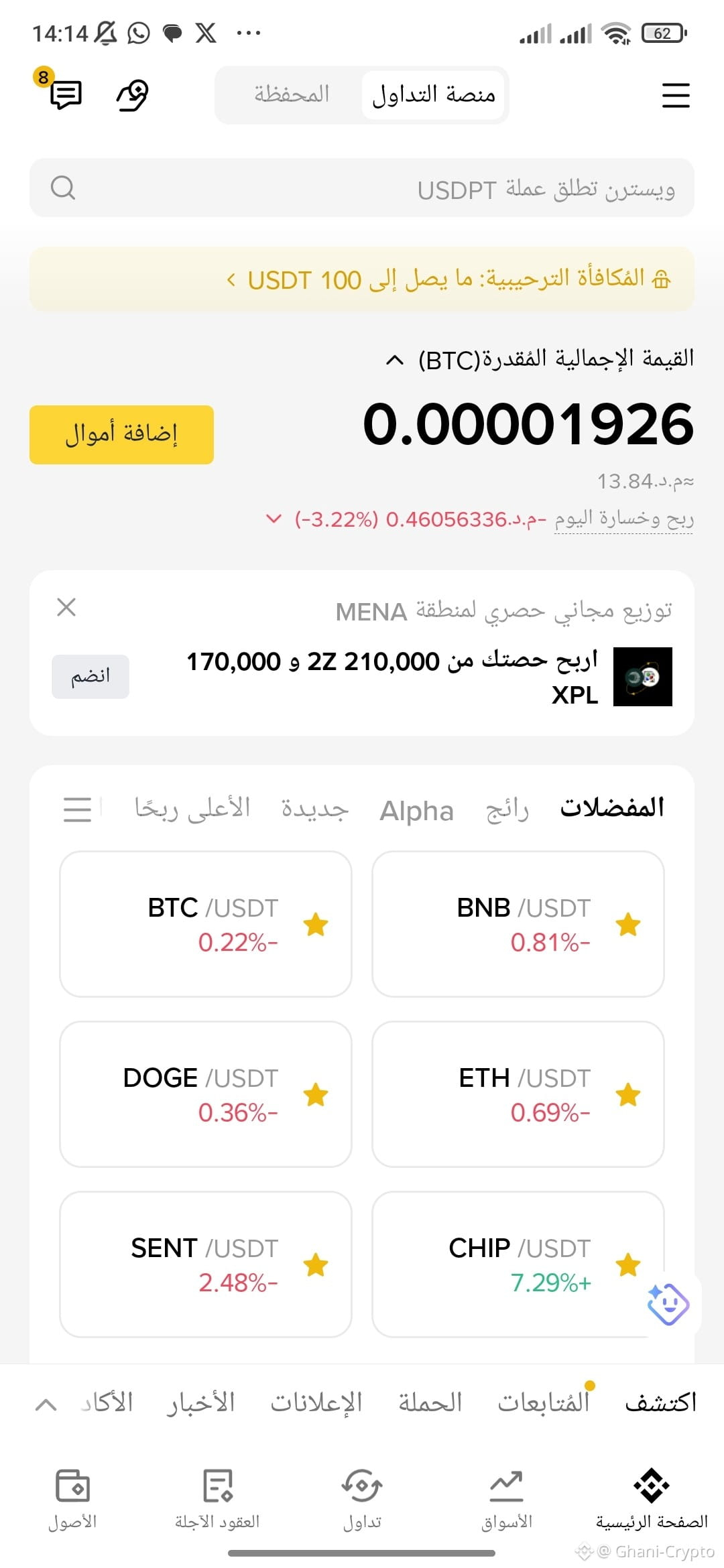
Task: Switch to the Alpha market tab
Action: point(416,811)
